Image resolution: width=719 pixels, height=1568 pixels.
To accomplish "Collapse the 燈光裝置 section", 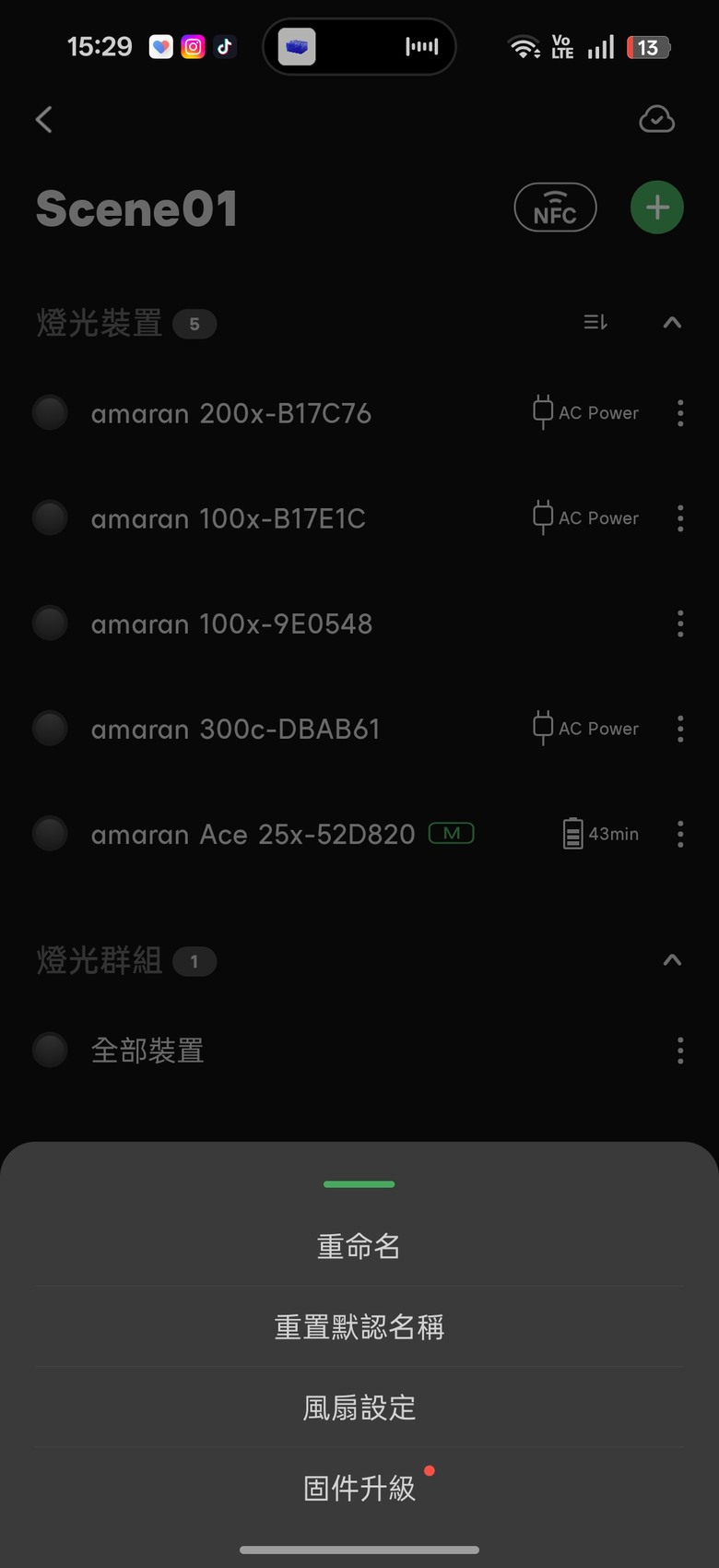I will coord(672,323).
